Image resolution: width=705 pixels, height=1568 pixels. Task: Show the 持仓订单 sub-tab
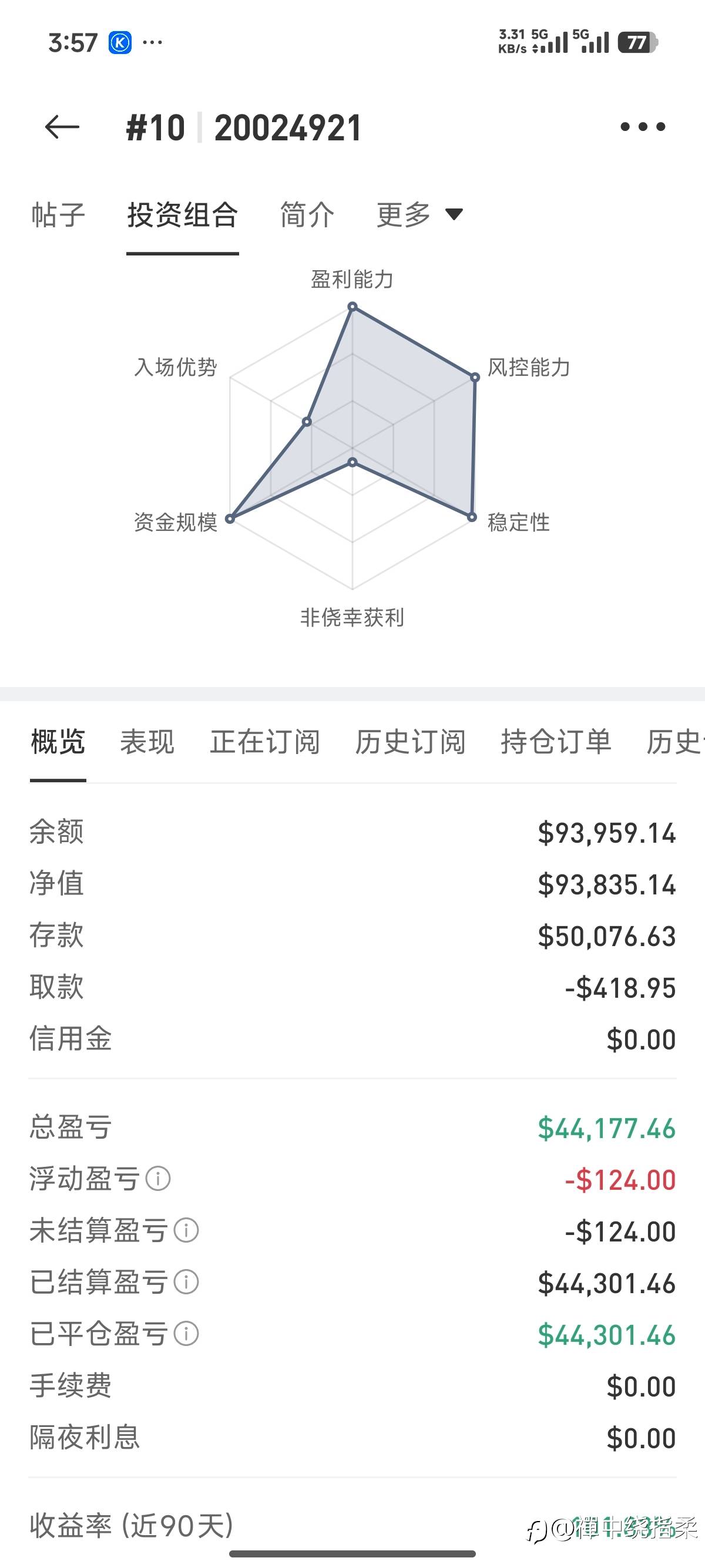[x=556, y=742]
